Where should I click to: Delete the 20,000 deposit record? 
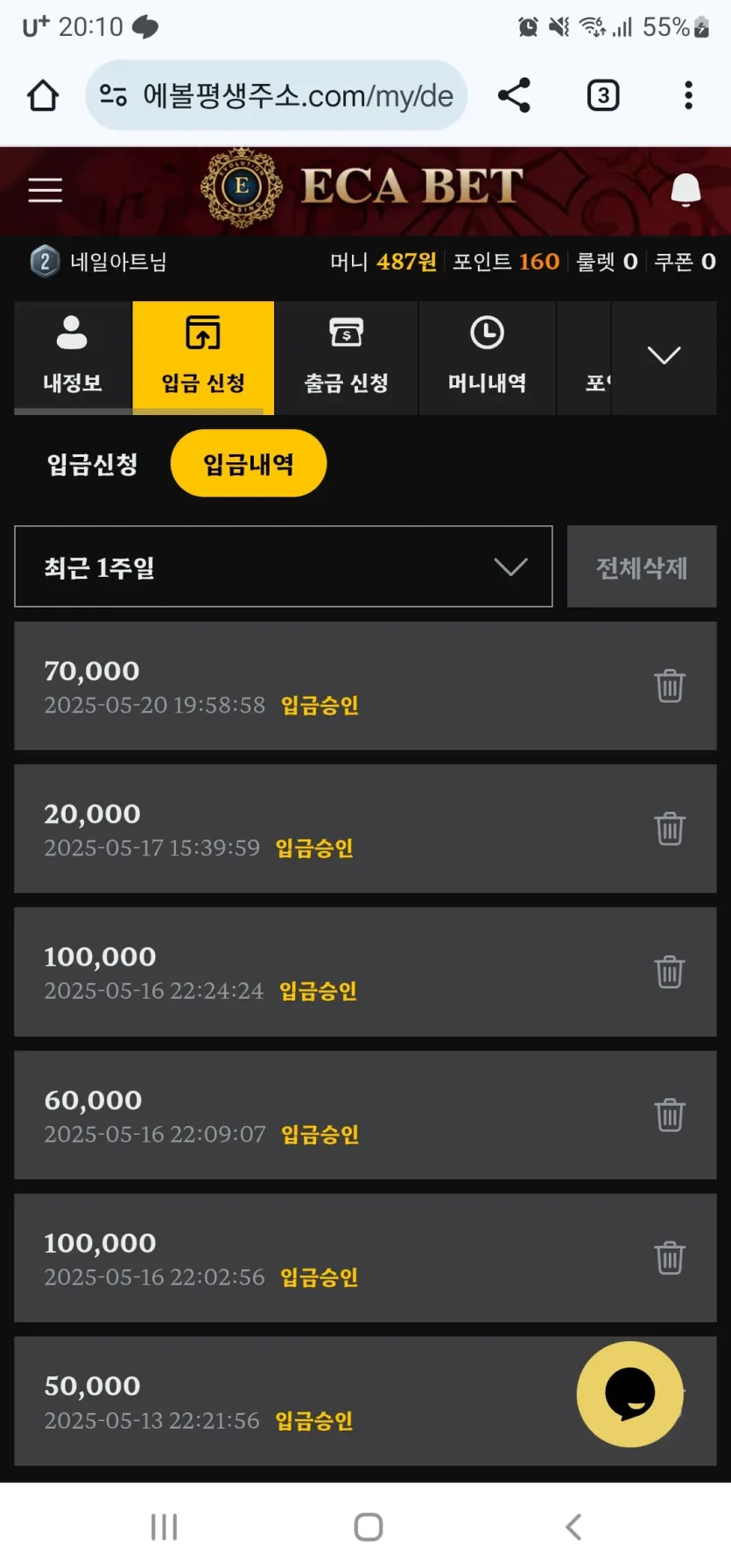pyautogui.click(x=670, y=828)
